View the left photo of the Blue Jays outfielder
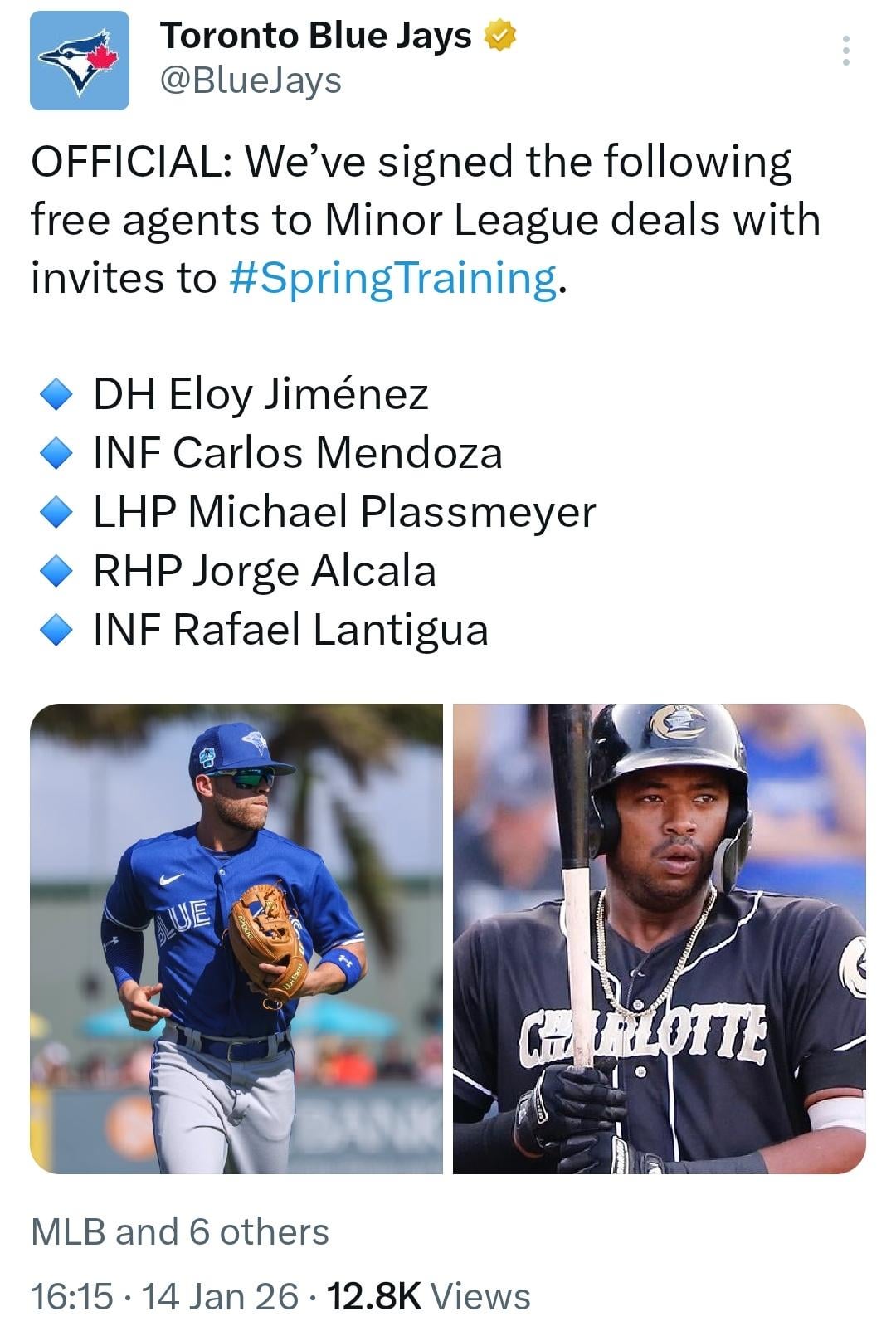 236,938
